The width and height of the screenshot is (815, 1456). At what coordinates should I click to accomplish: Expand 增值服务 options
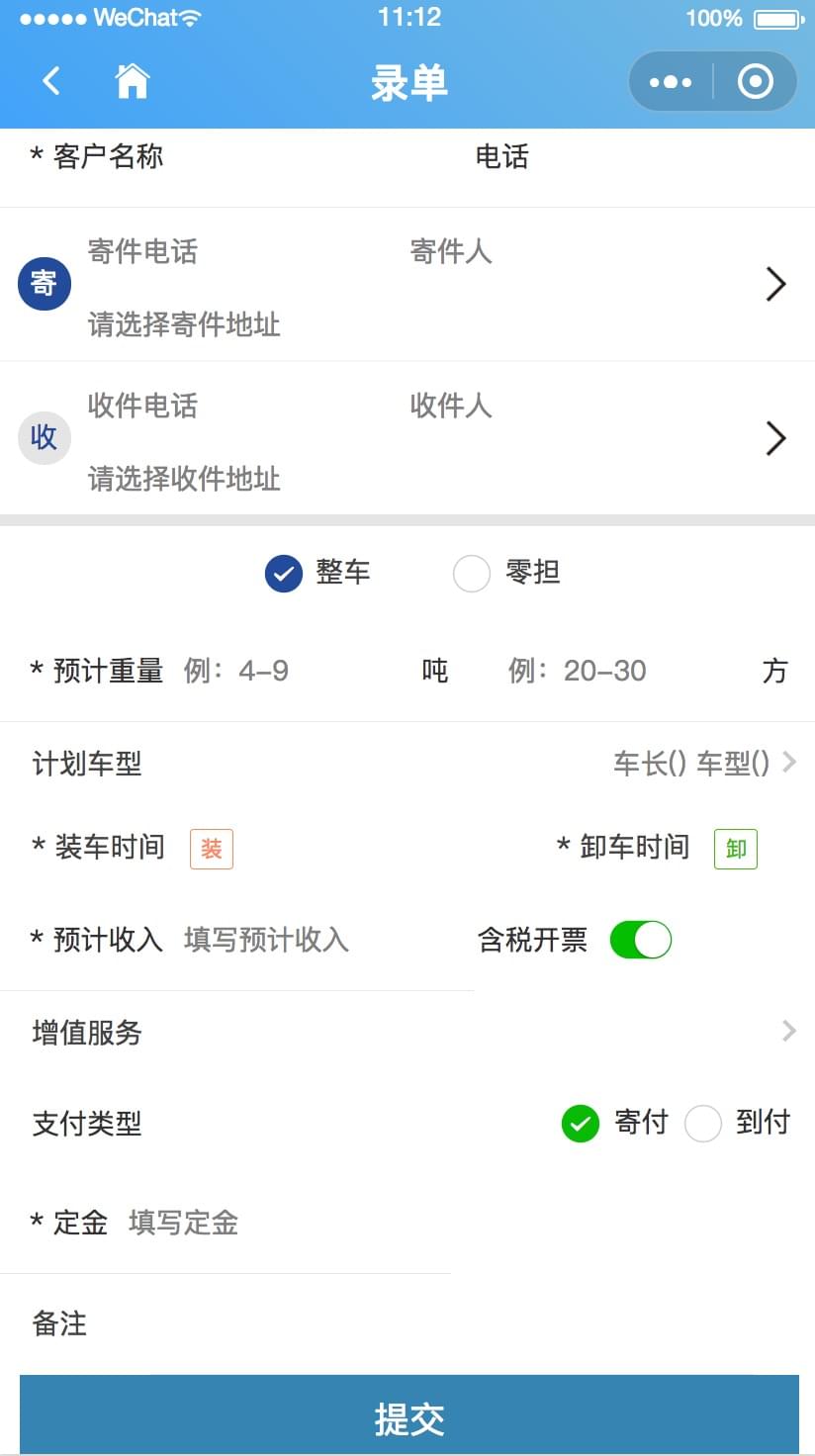[407, 1033]
